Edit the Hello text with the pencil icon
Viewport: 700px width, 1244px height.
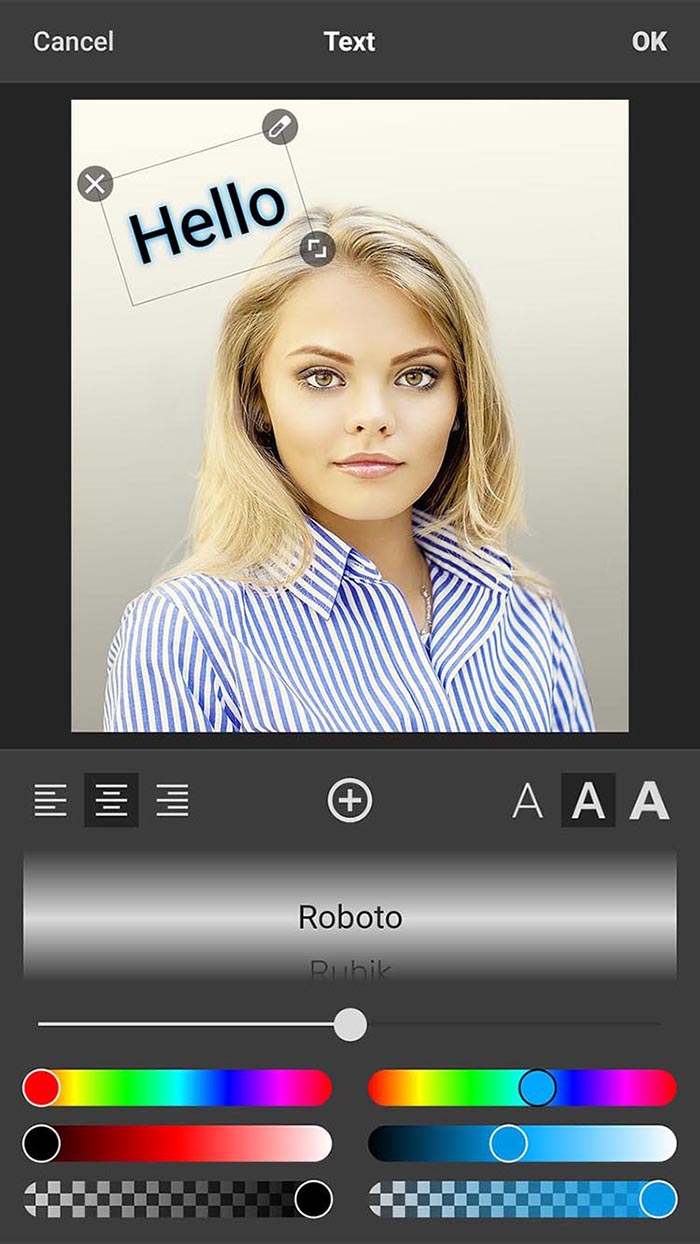(x=280, y=127)
